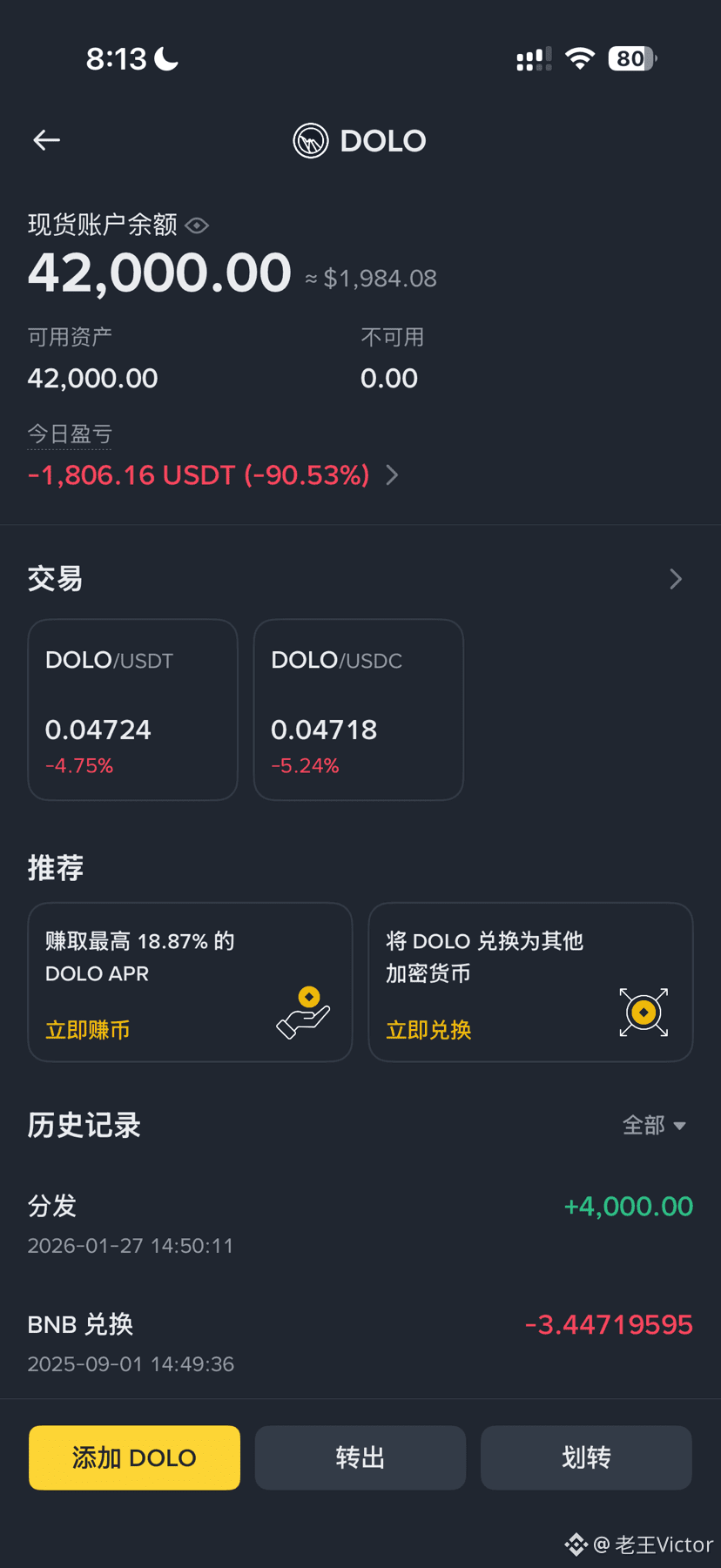The width and height of the screenshot is (721, 1568).
Task: Tap the 转出 withdraw button
Action: (360, 1457)
